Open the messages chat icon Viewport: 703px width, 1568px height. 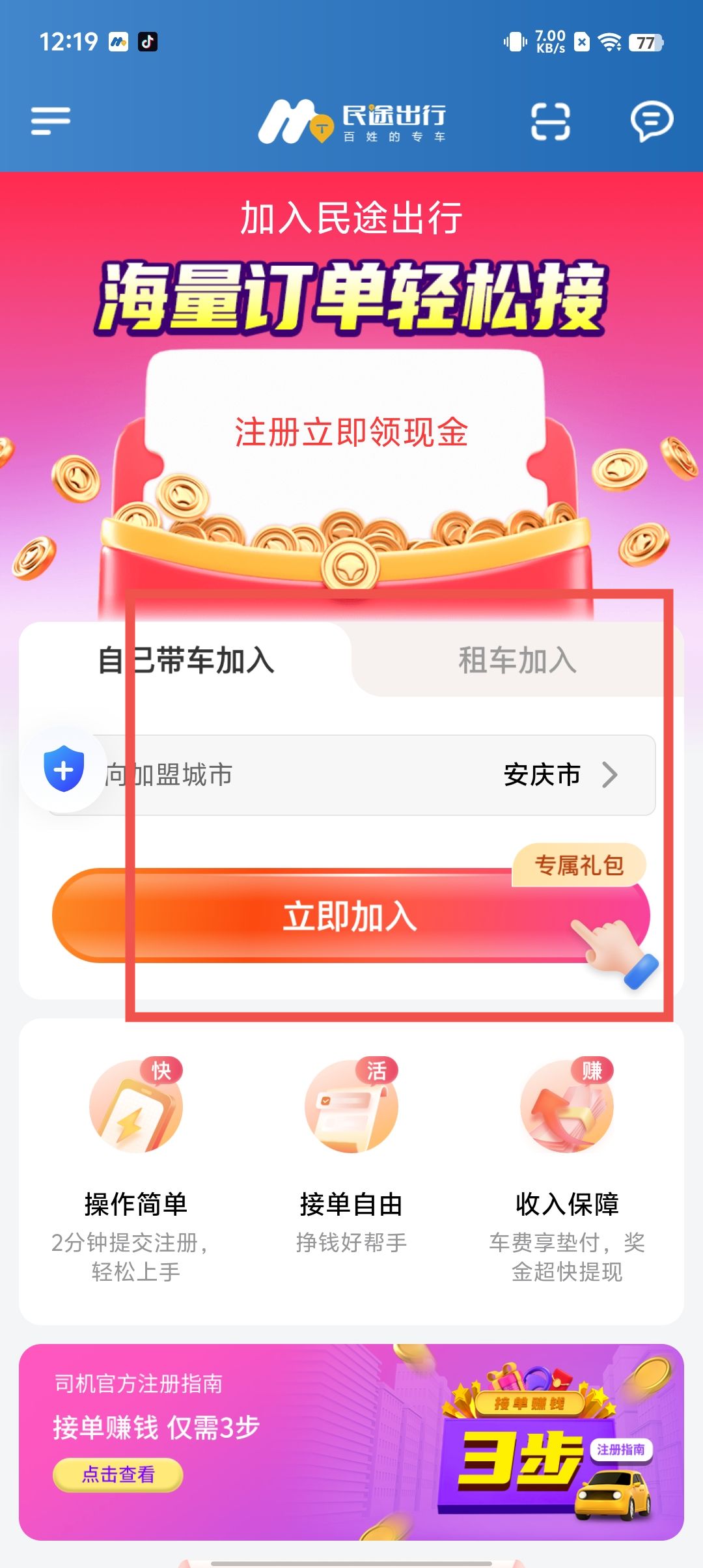pos(651,121)
